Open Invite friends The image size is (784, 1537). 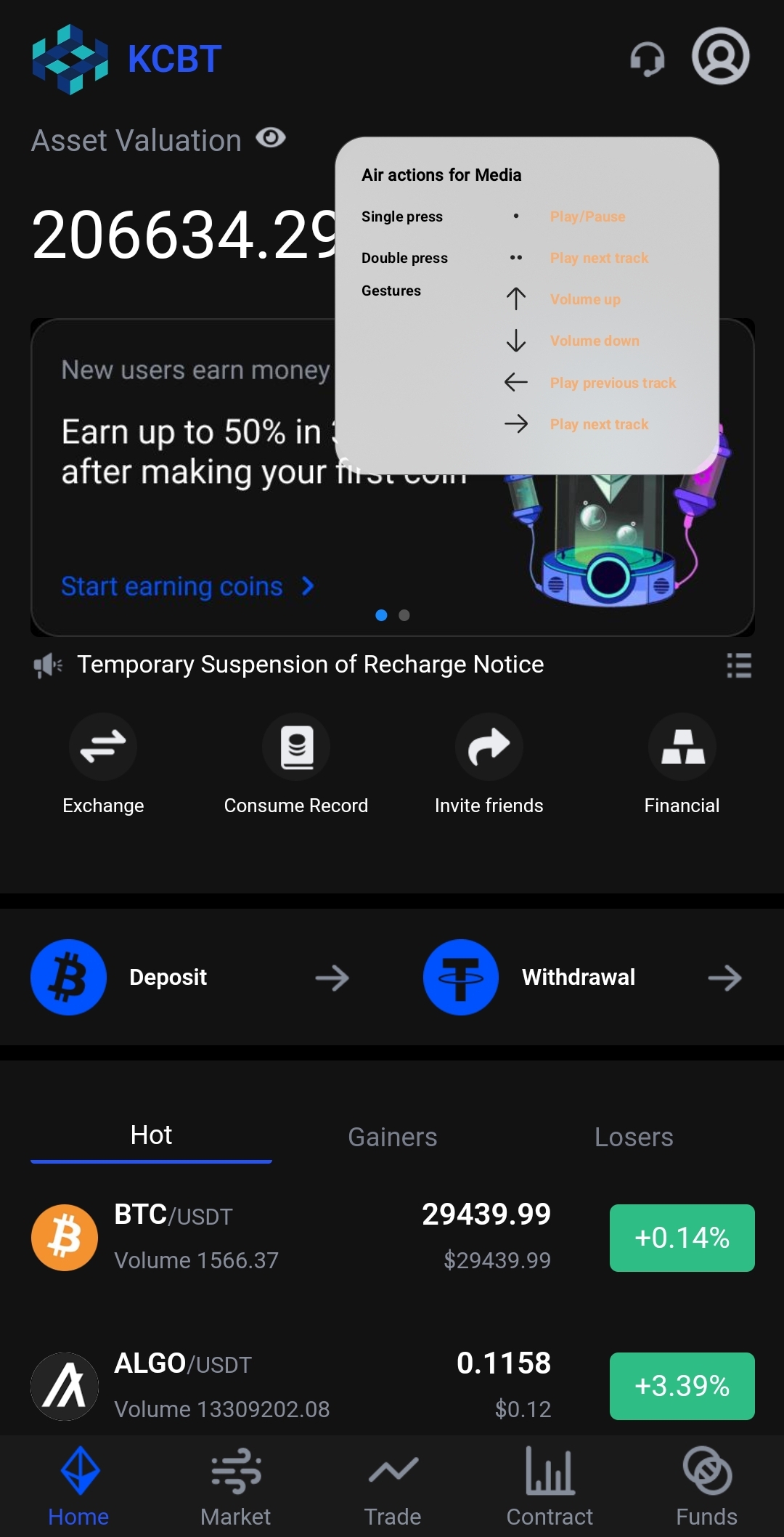(489, 764)
